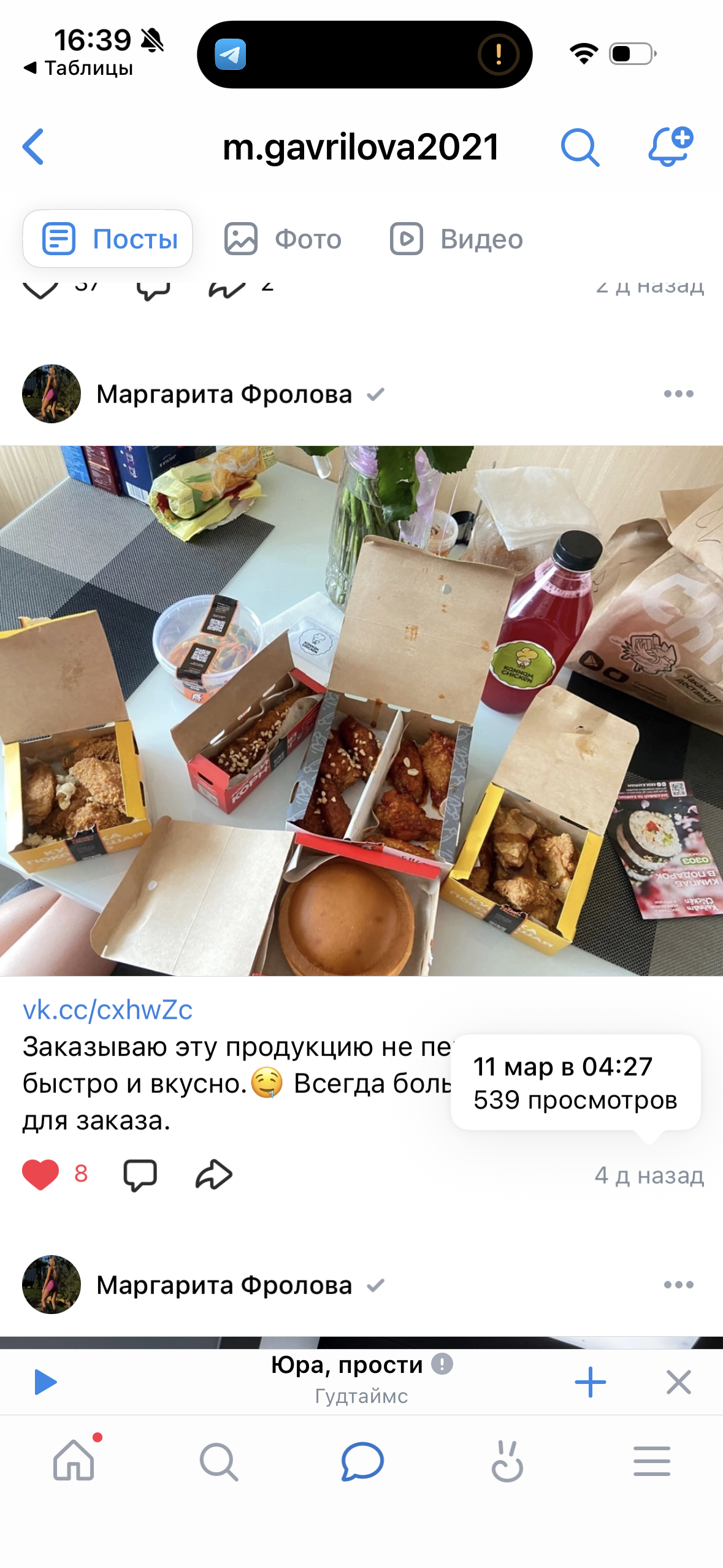The width and height of the screenshot is (723, 1568).
Task: Add Юра, прости to my music
Action: tap(590, 1382)
